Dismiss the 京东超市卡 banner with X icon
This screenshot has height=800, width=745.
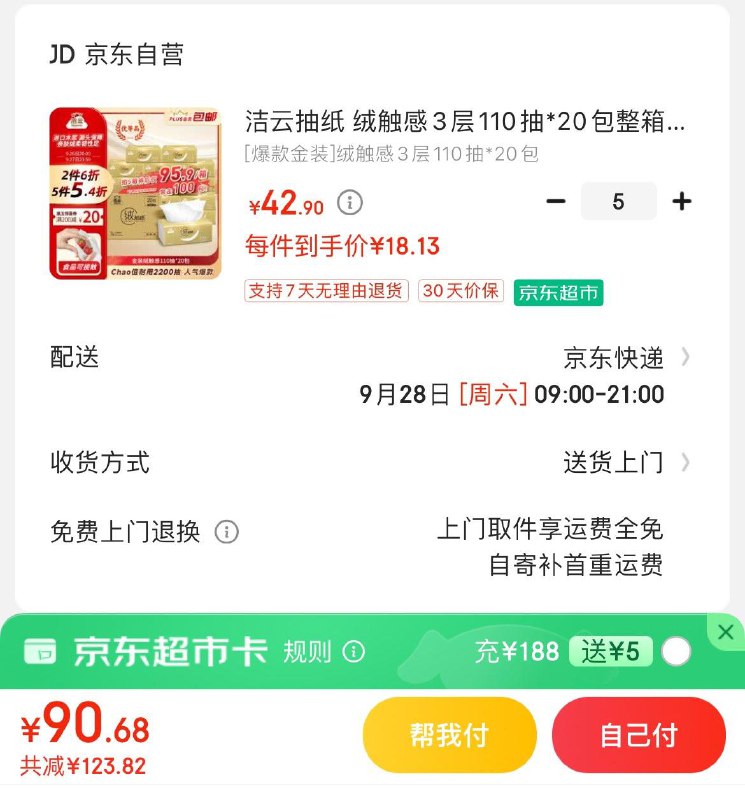[x=726, y=631]
